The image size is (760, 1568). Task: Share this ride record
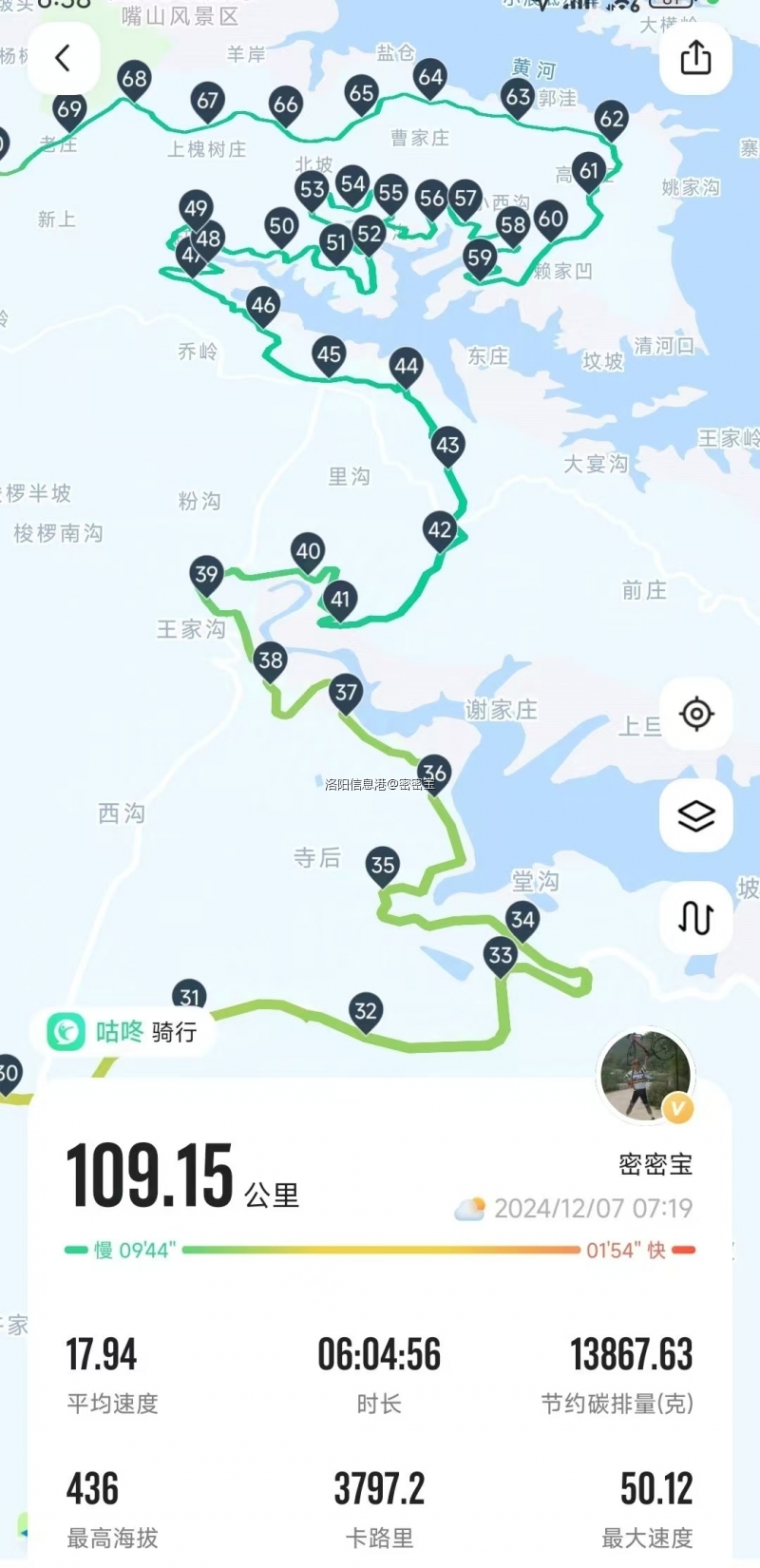click(695, 58)
